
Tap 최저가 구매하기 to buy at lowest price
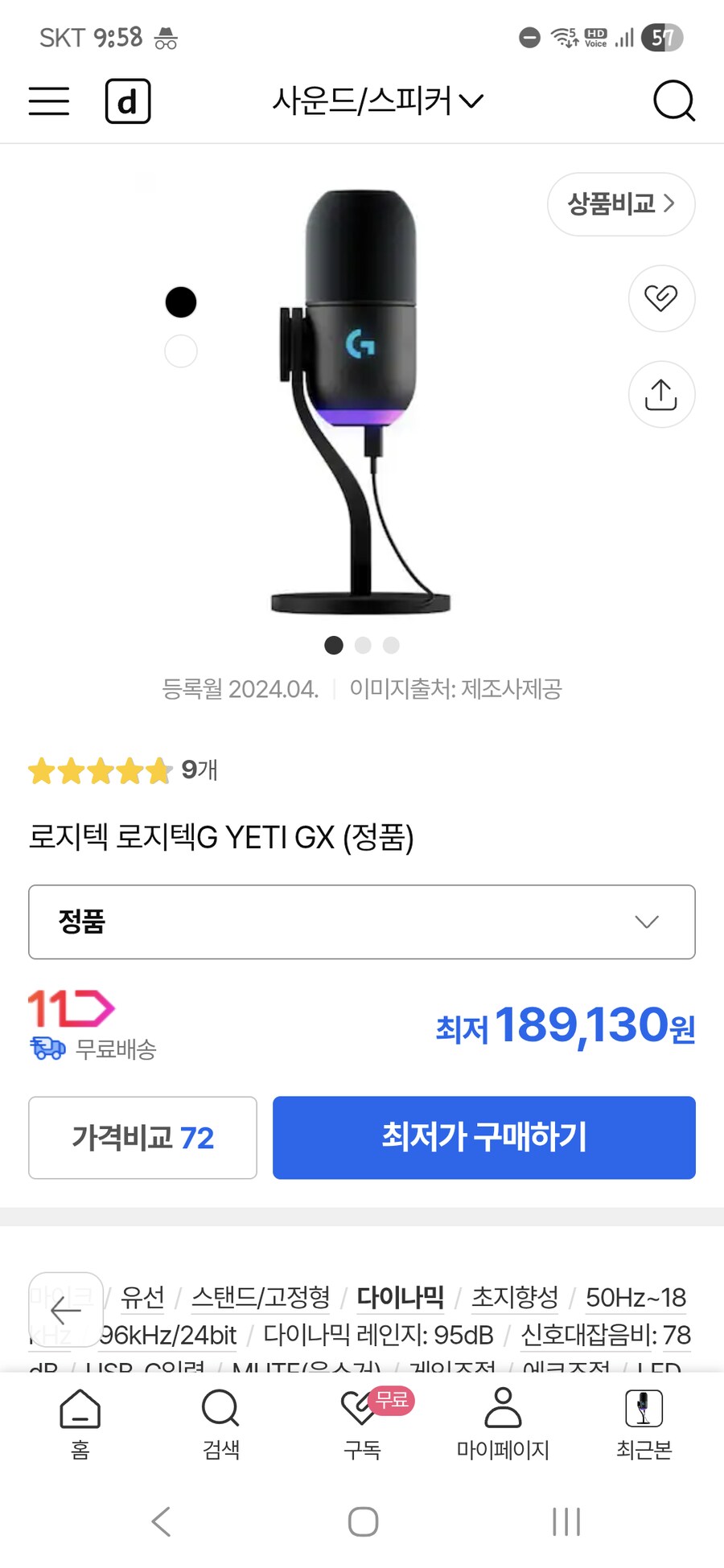pos(483,1138)
